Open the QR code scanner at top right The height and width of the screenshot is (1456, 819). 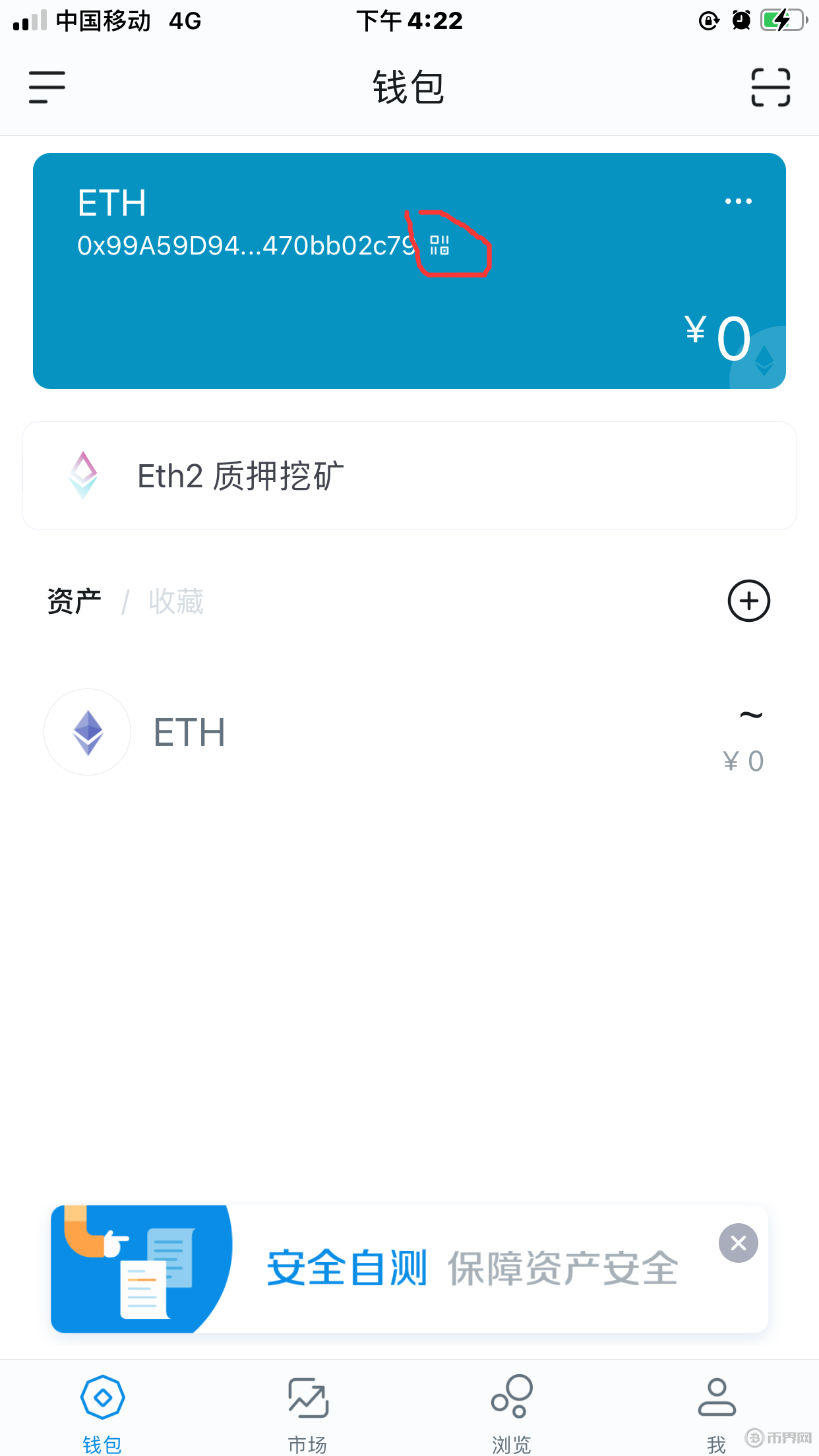point(770,86)
